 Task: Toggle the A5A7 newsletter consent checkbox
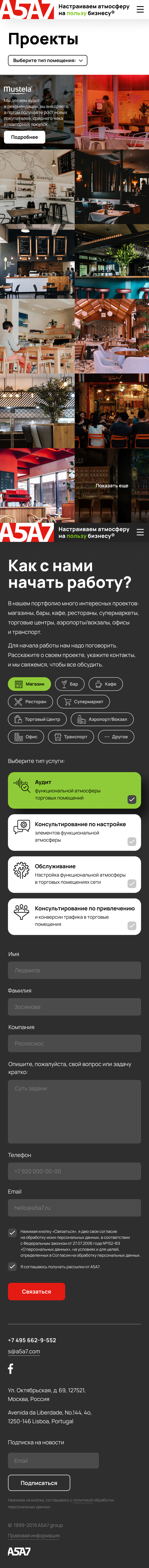(x=12, y=1266)
